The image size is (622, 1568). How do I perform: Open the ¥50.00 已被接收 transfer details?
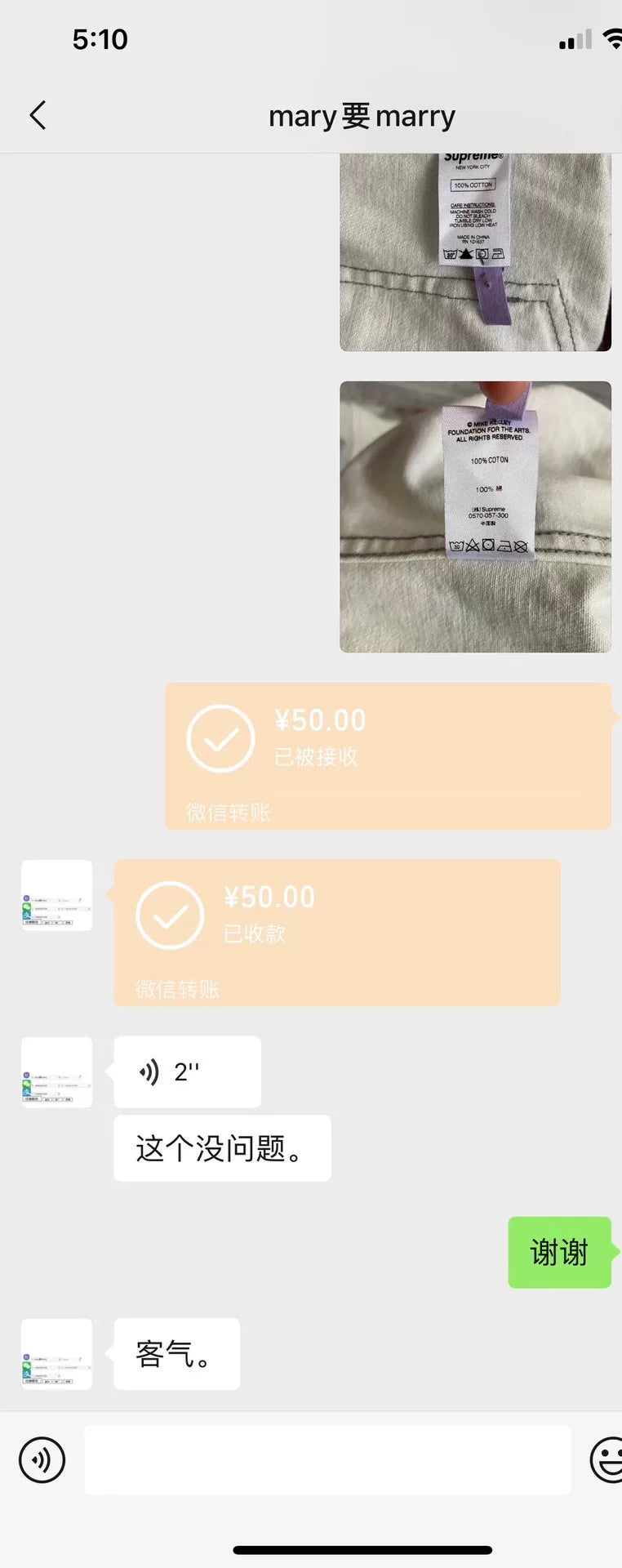pyautogui.click(x=388, y=755)
